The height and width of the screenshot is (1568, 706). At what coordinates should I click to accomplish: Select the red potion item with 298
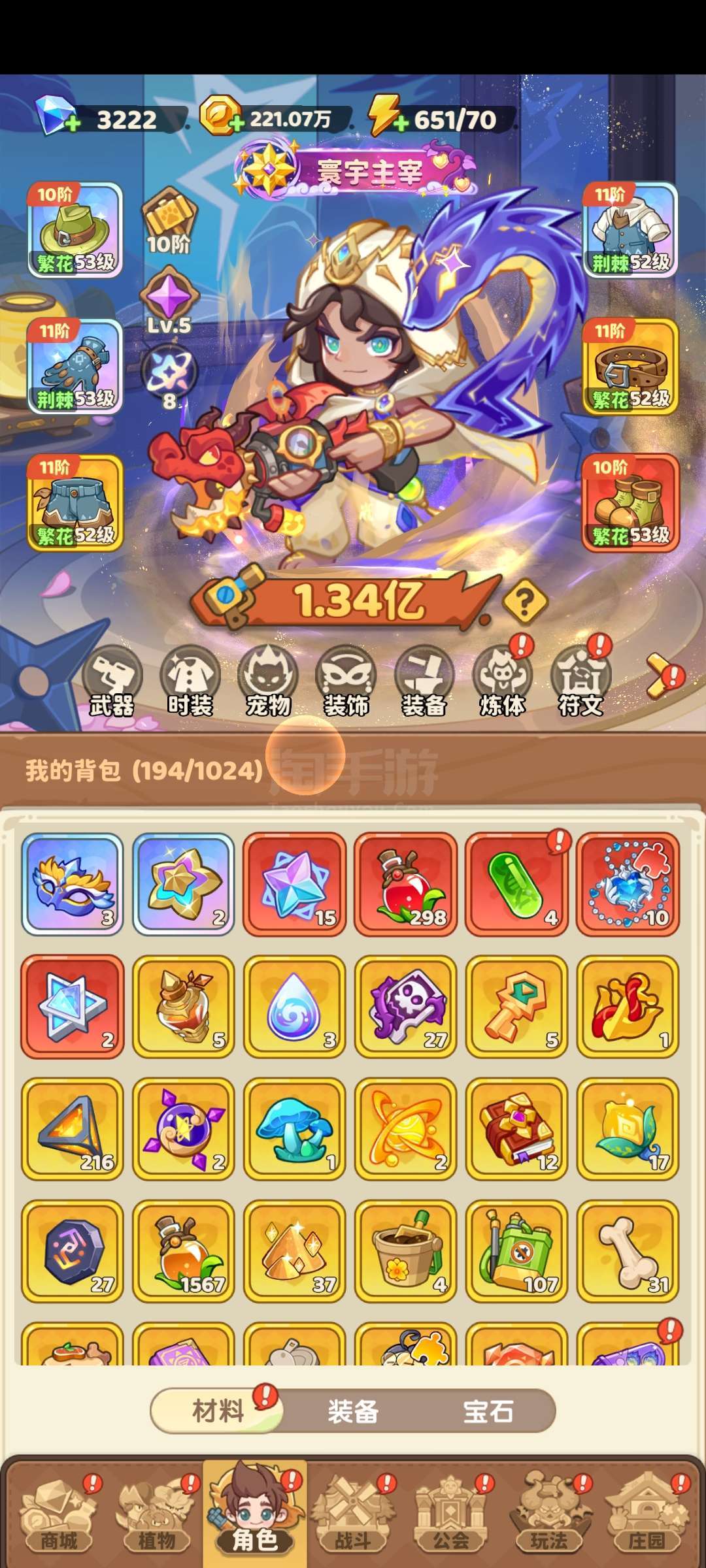click(405, 884)
